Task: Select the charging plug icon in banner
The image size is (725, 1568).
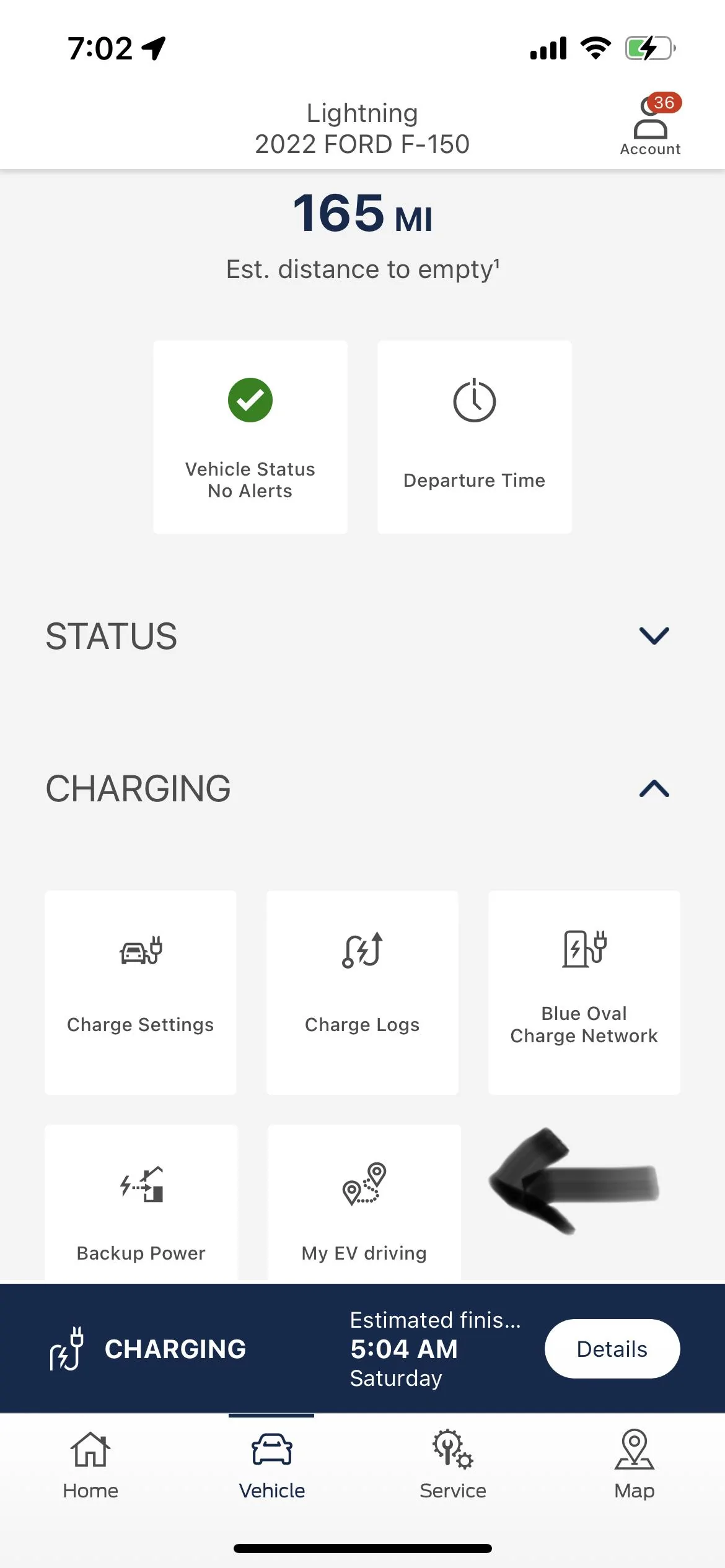Action: pyautogui.click(x=64, y=1349)
